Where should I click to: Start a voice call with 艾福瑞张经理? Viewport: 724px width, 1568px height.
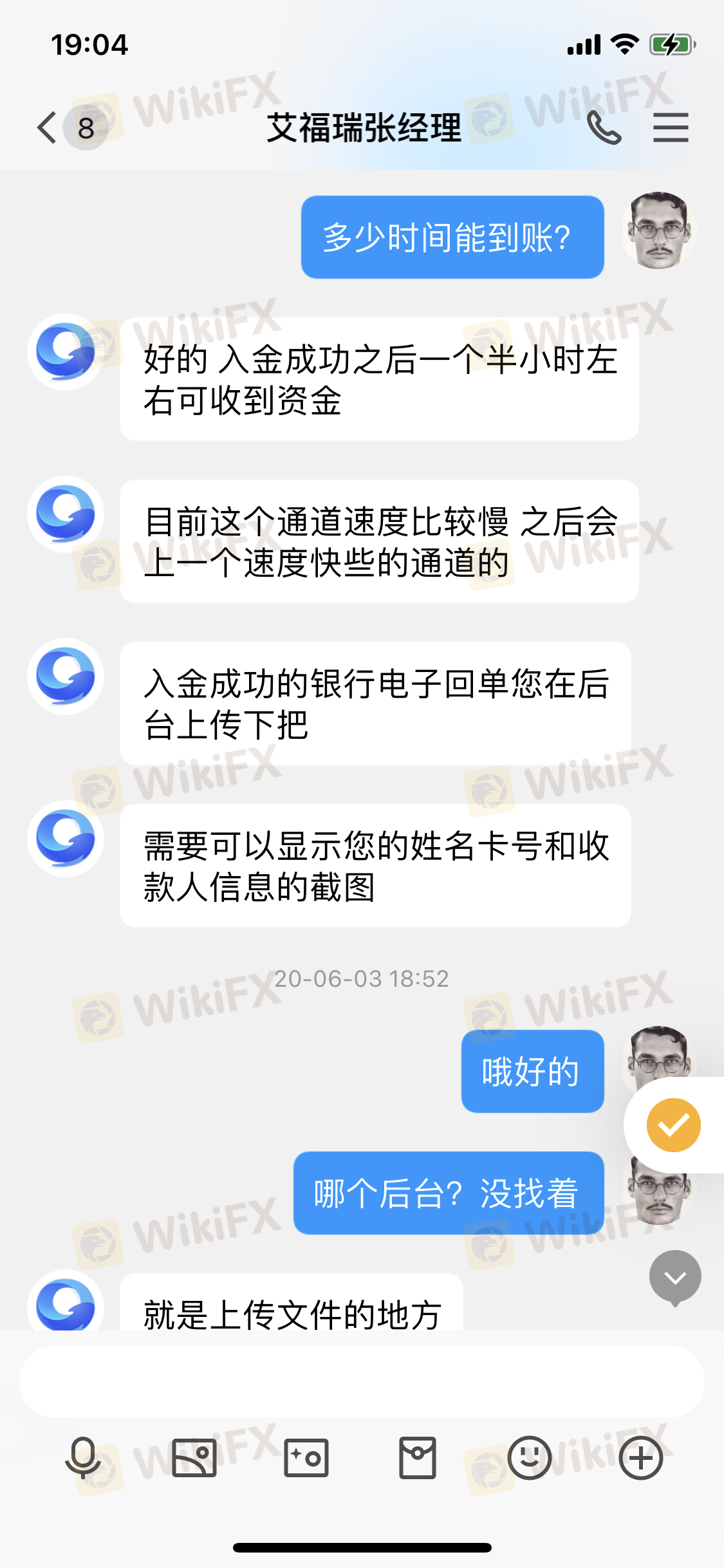pos(604,127)
